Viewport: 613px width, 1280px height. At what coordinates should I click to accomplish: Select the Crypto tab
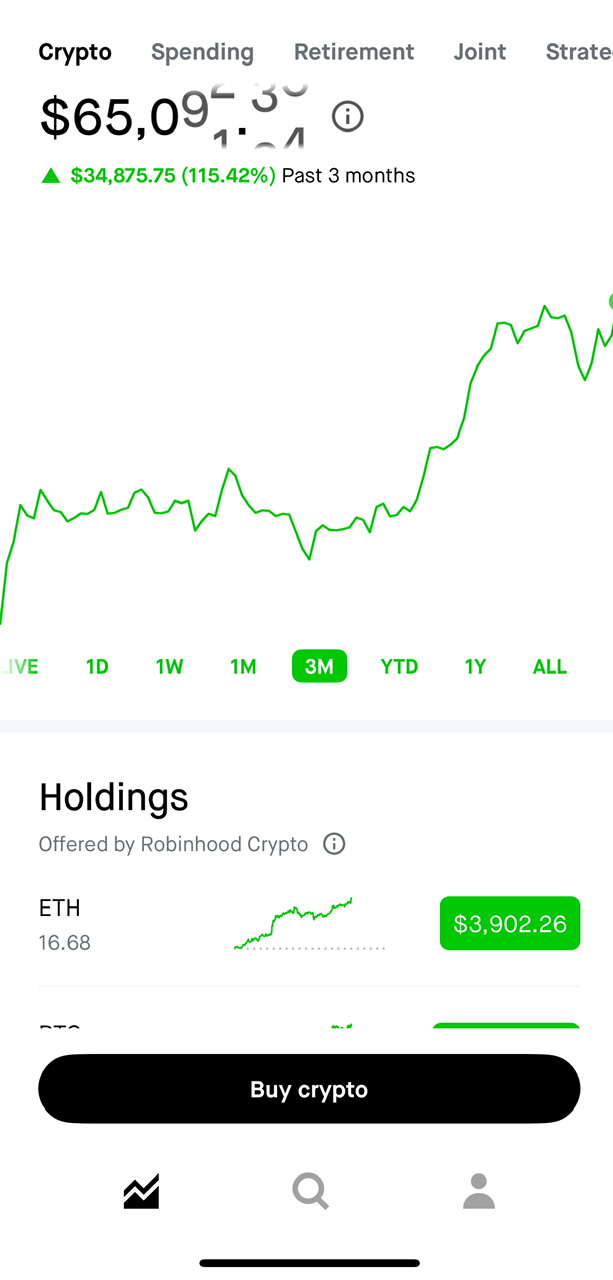point(75,52)
